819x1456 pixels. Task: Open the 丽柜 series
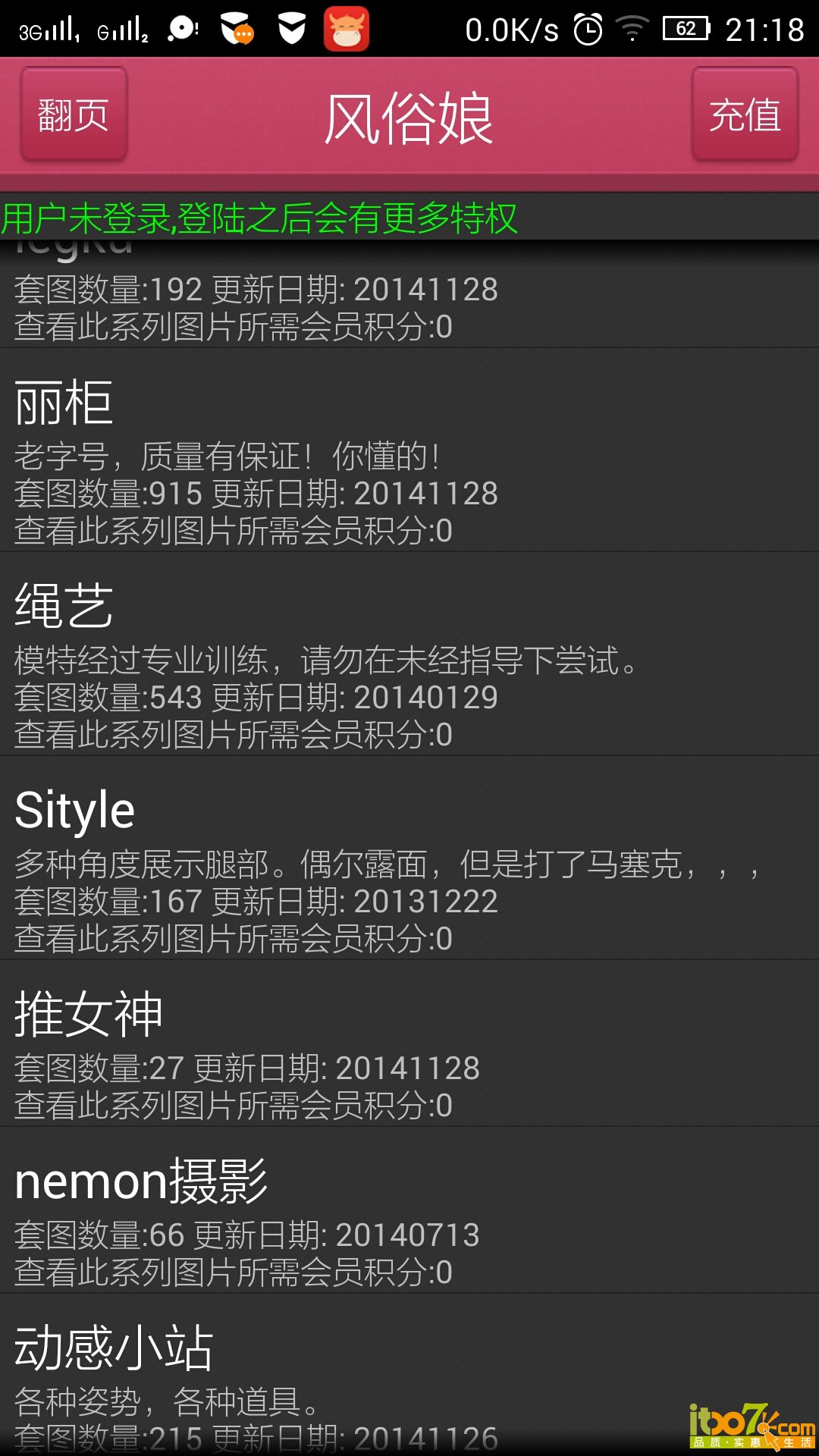click(409, 455)
